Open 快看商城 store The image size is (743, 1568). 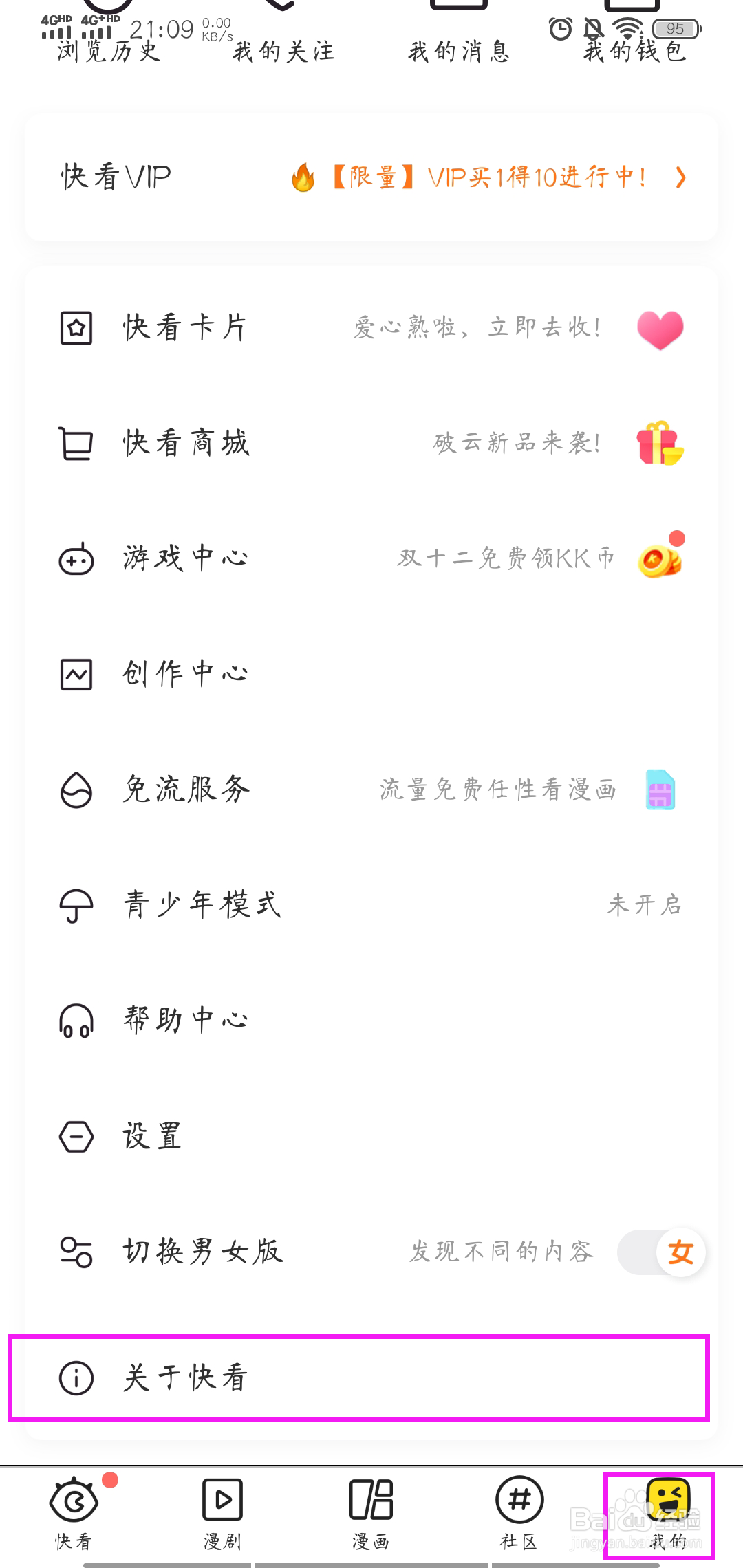click(x=371, y=444)
